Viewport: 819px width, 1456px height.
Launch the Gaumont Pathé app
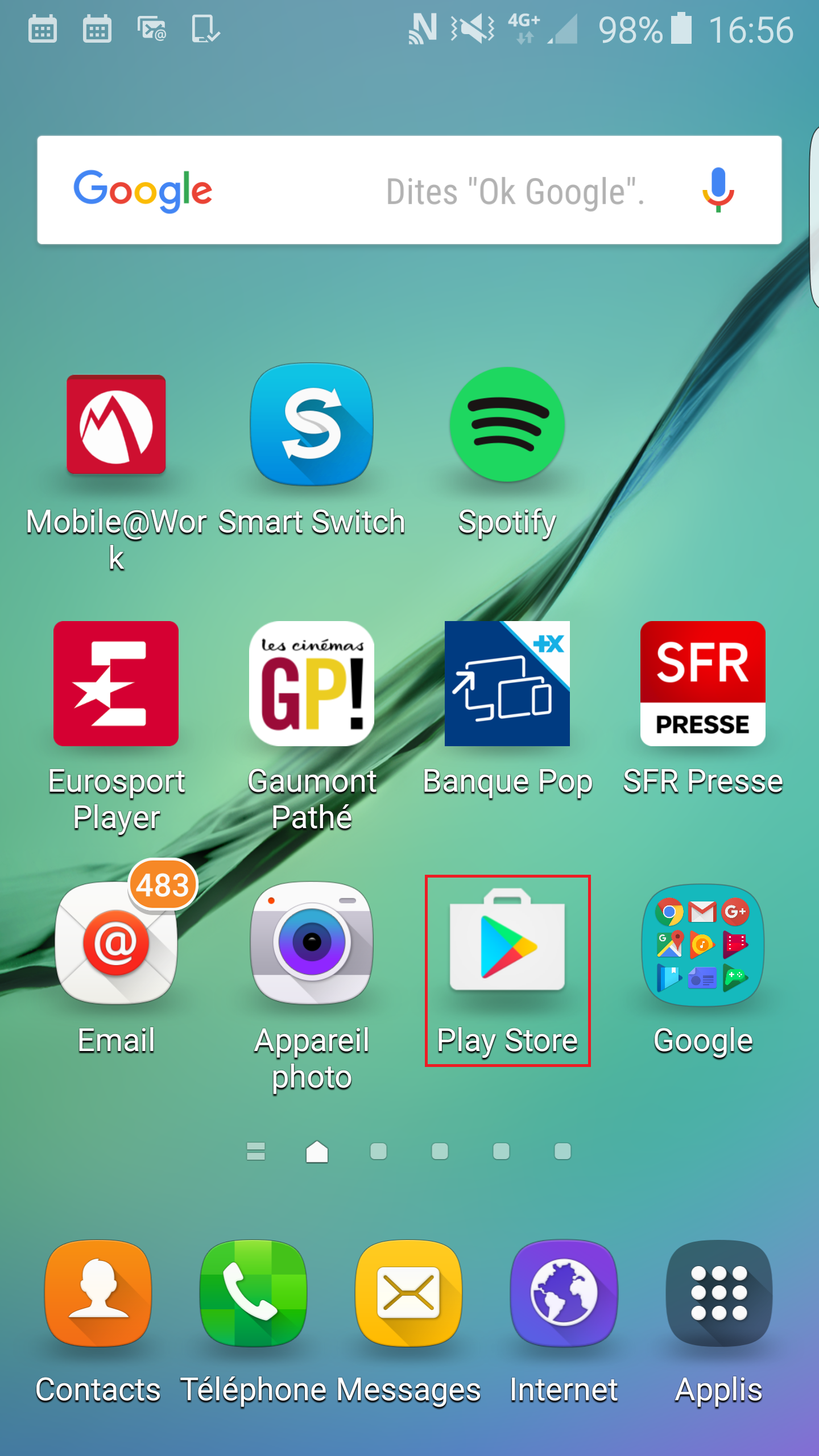coord(312,684)
